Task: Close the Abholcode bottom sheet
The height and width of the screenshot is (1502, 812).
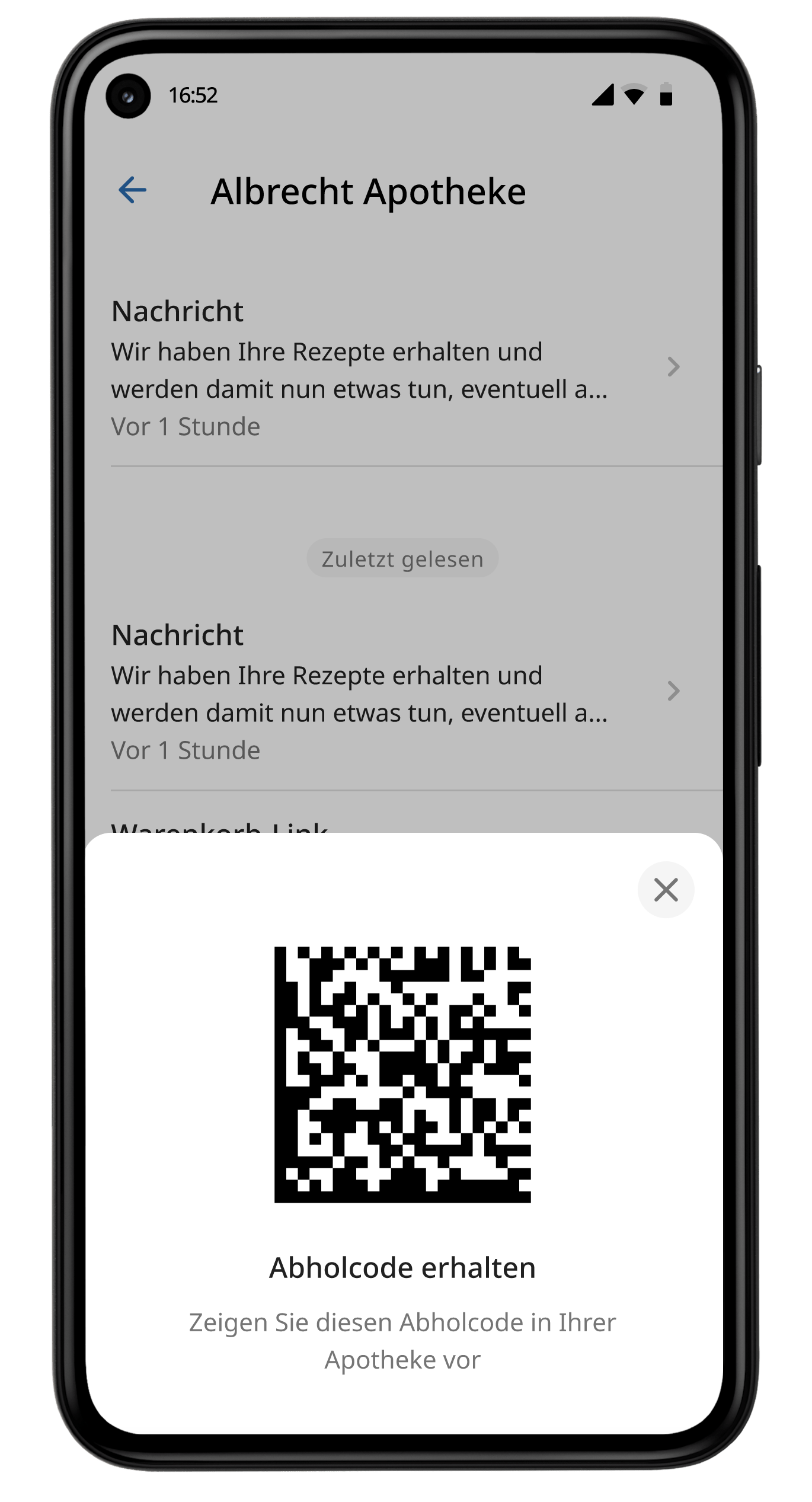Action: tap(666, 890)
